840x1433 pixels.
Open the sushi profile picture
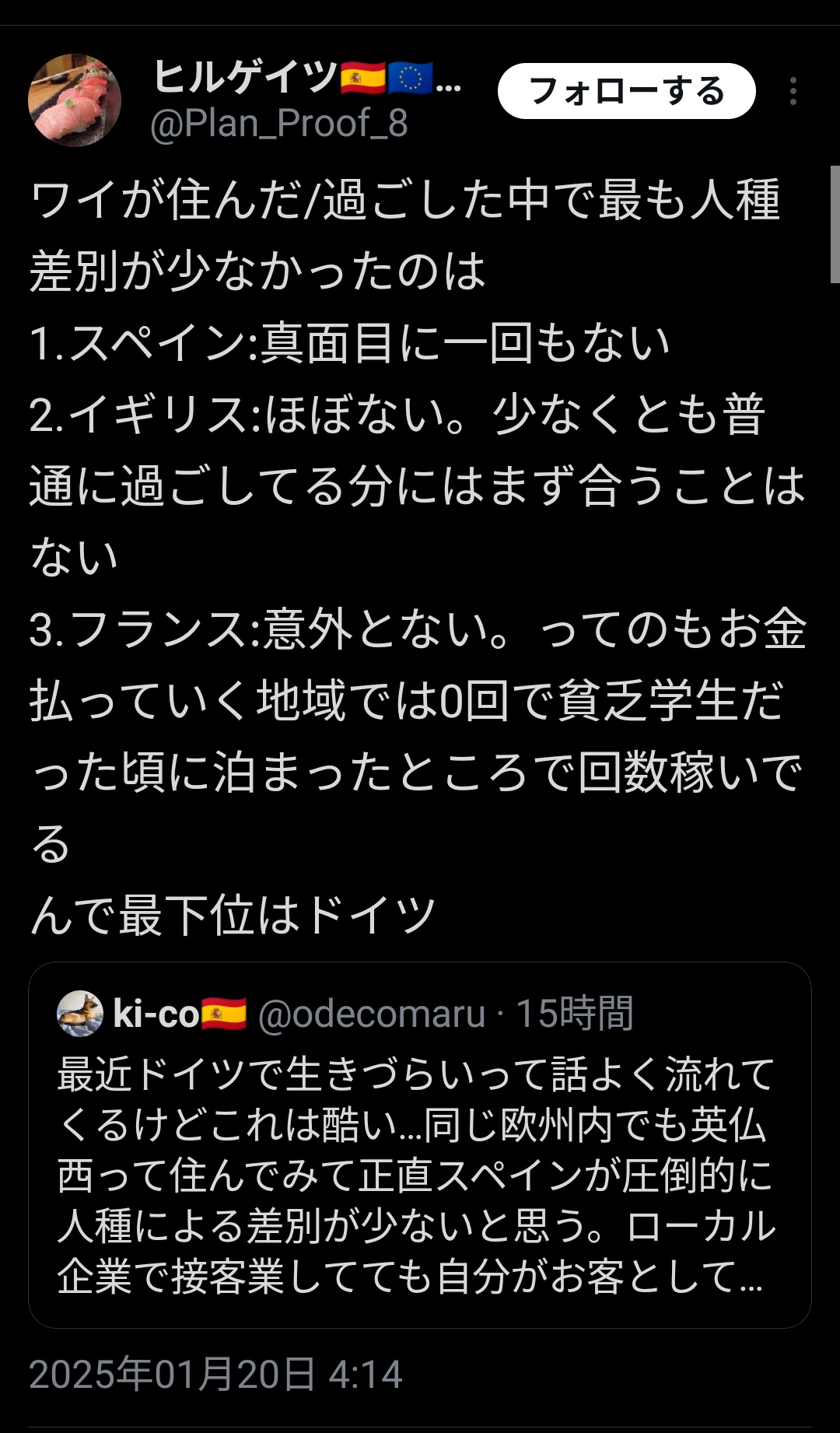click(x=75, y=100)
